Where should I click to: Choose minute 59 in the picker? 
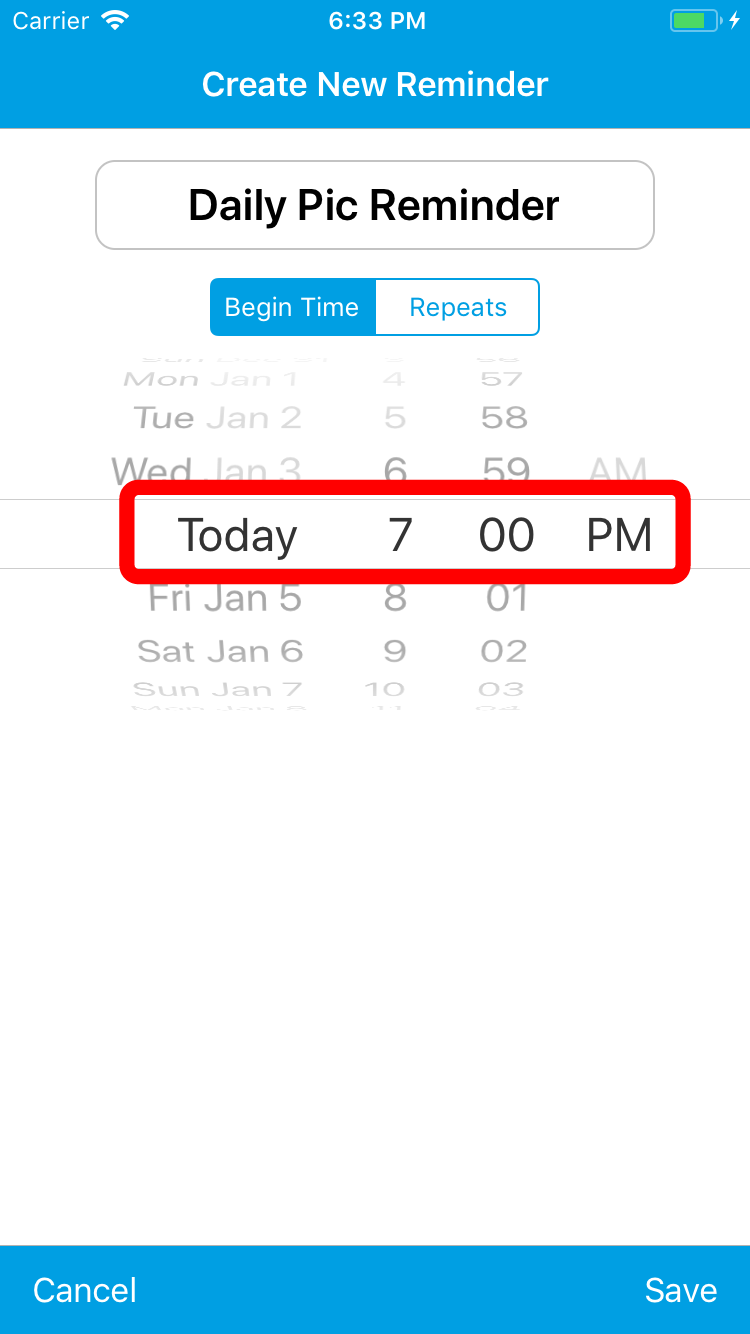click(505, 470)
